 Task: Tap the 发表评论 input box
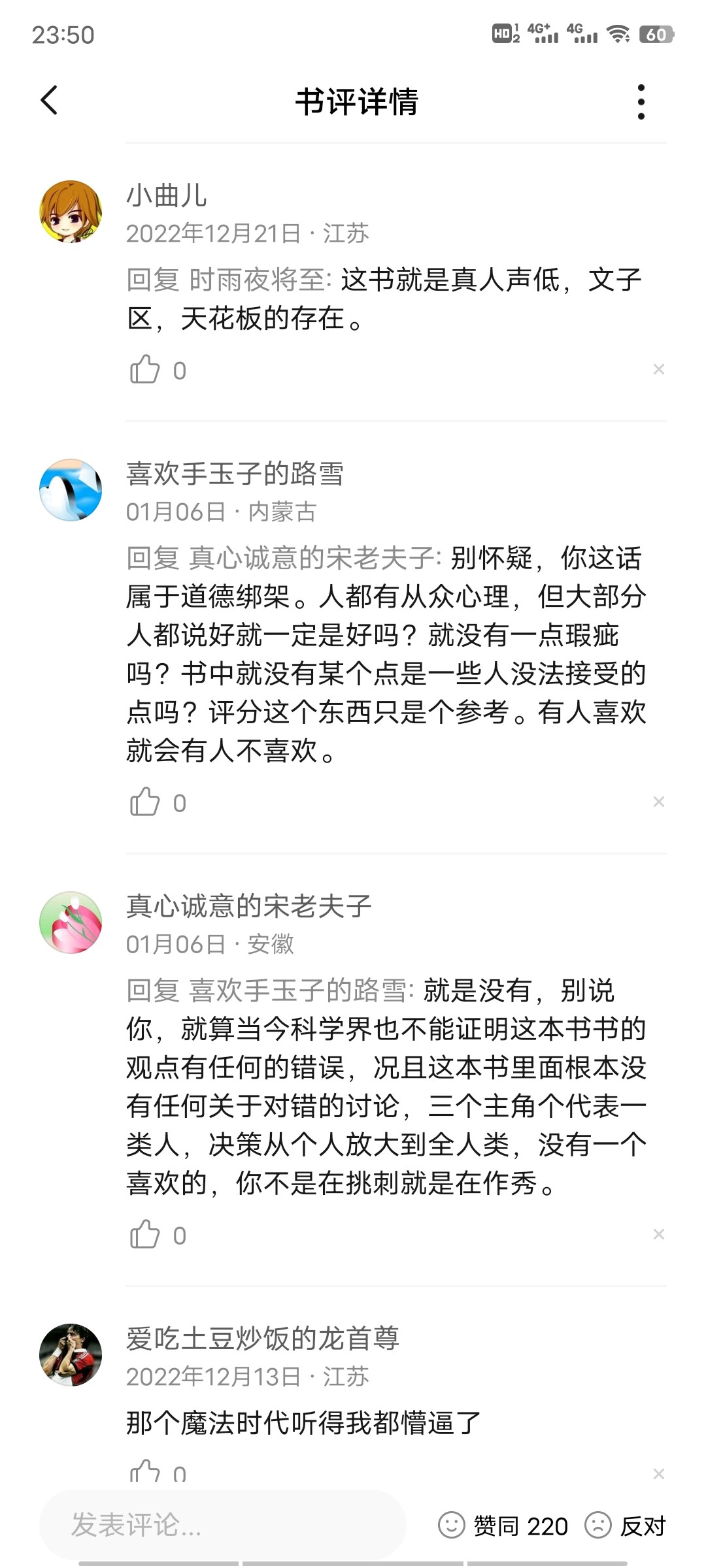pos(222,1525)
